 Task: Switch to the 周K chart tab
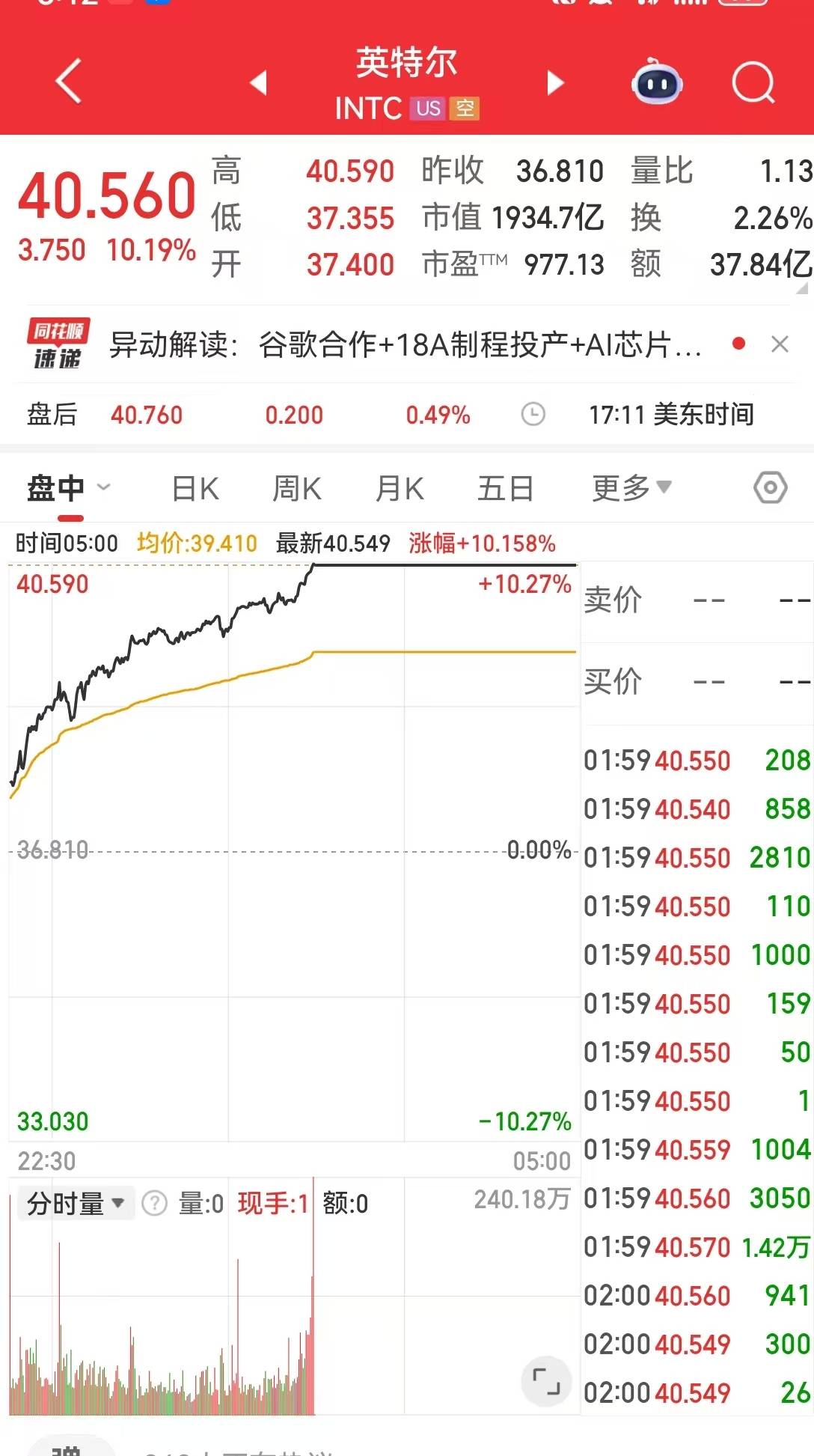point(297,489)
